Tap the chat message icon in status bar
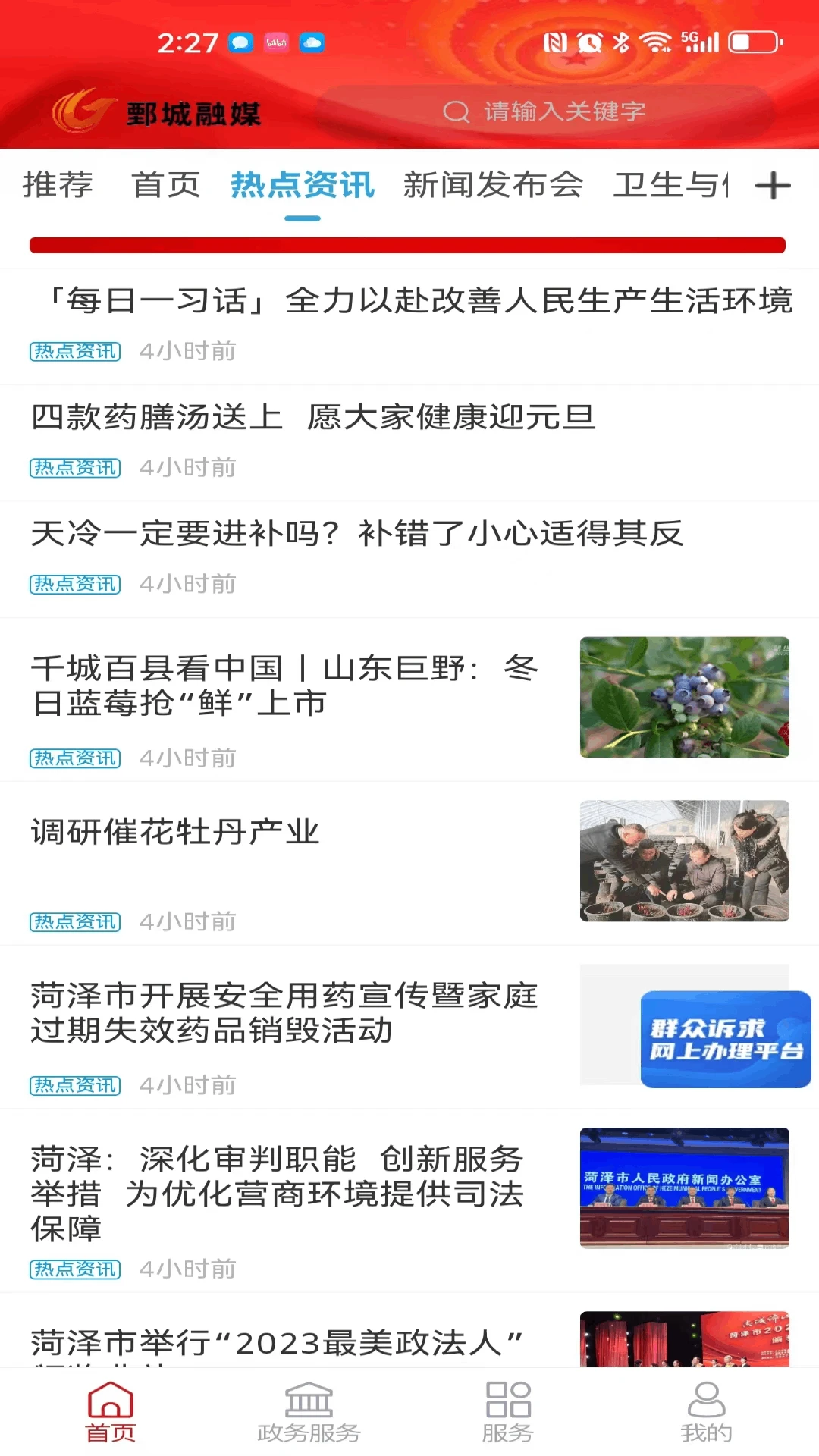This screenshot has width=819, height=1456. pos(241,42)
